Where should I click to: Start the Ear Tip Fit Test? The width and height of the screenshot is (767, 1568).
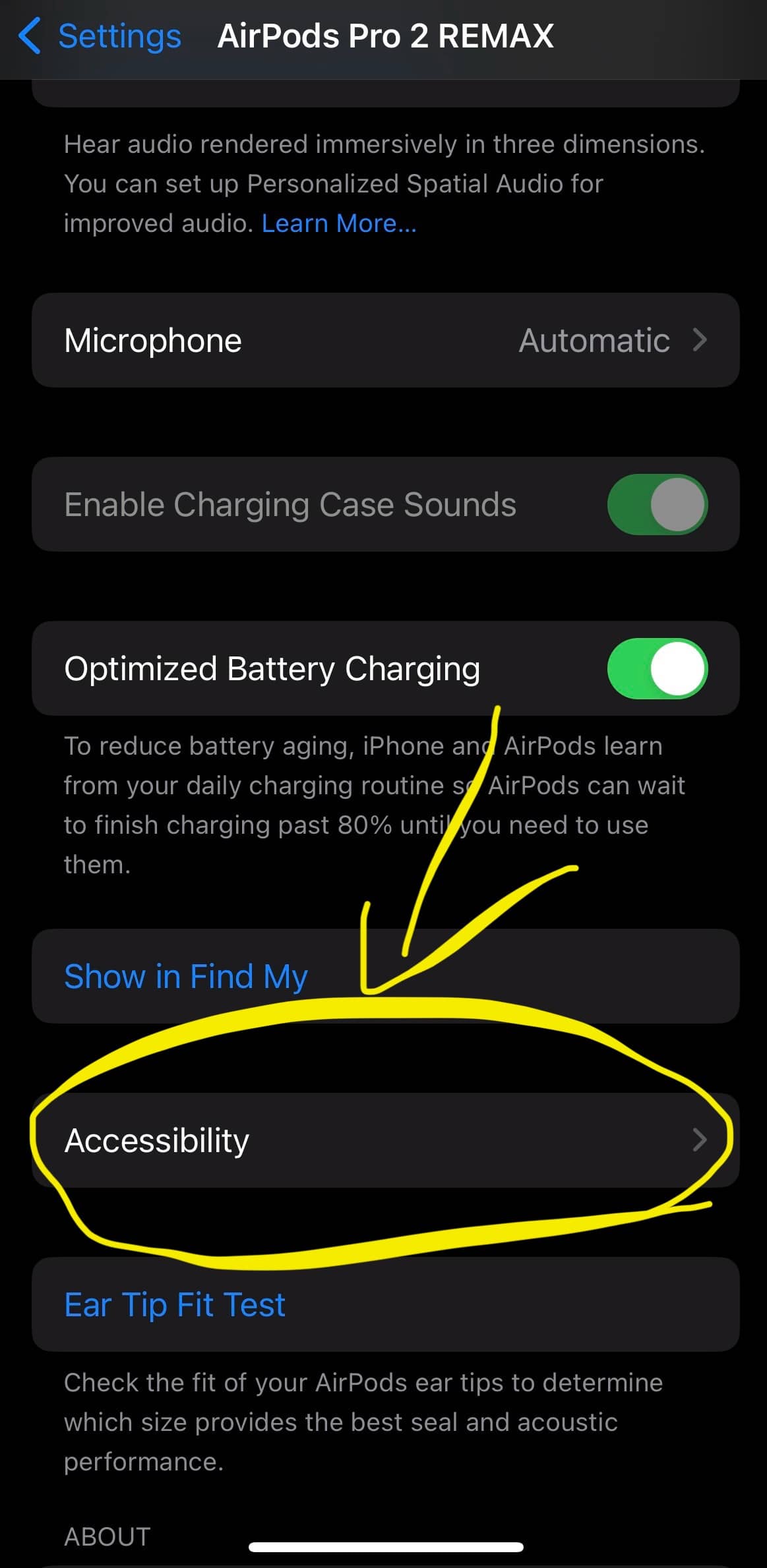175,1304
